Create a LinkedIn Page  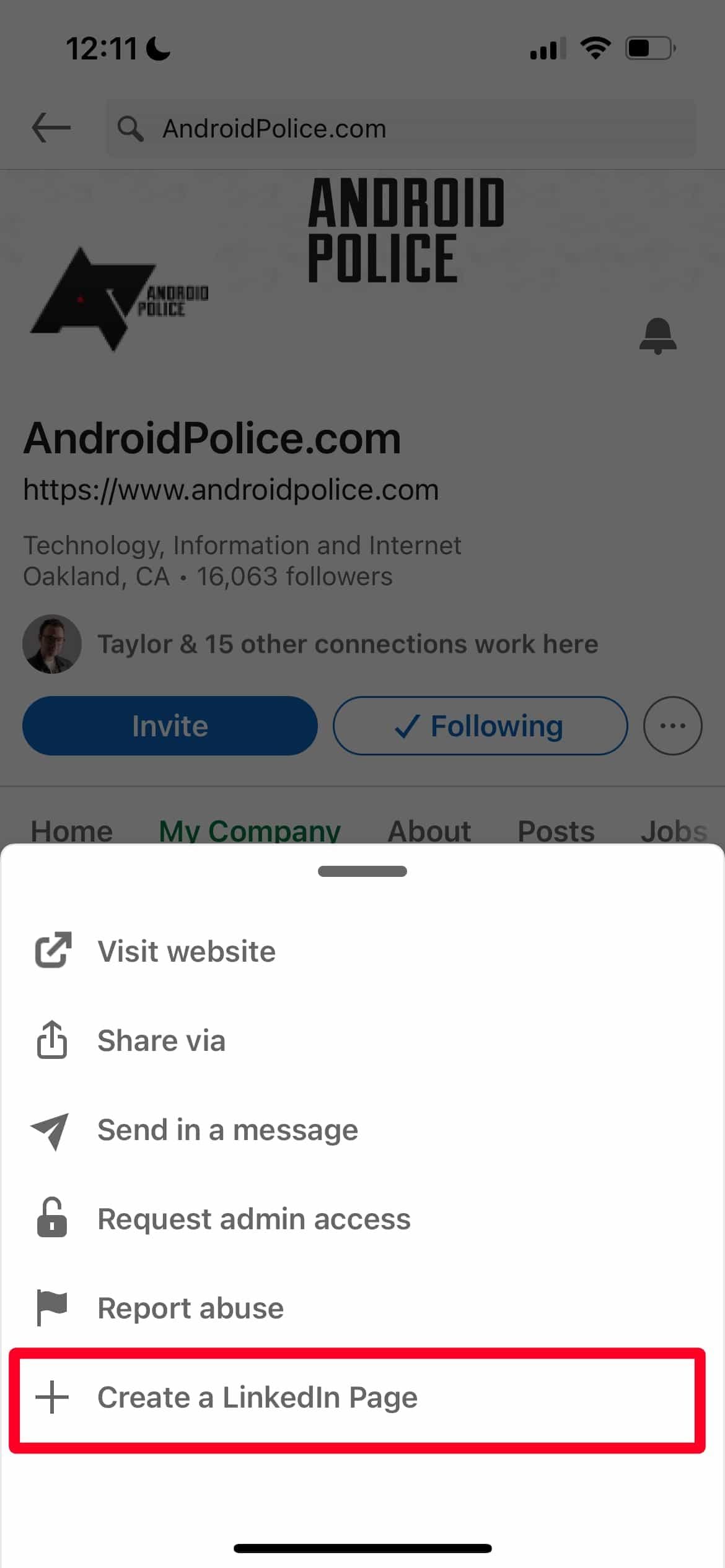pos(257,1398)
